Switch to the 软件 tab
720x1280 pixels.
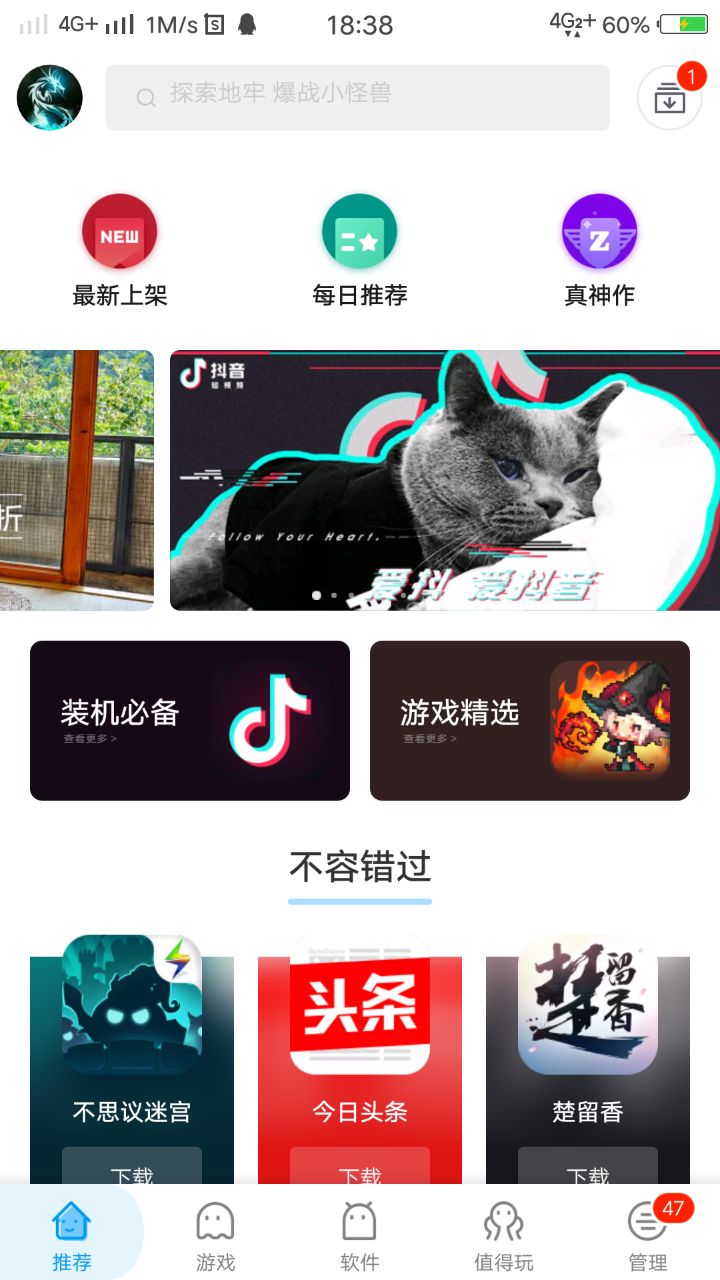click(360, 1235)
